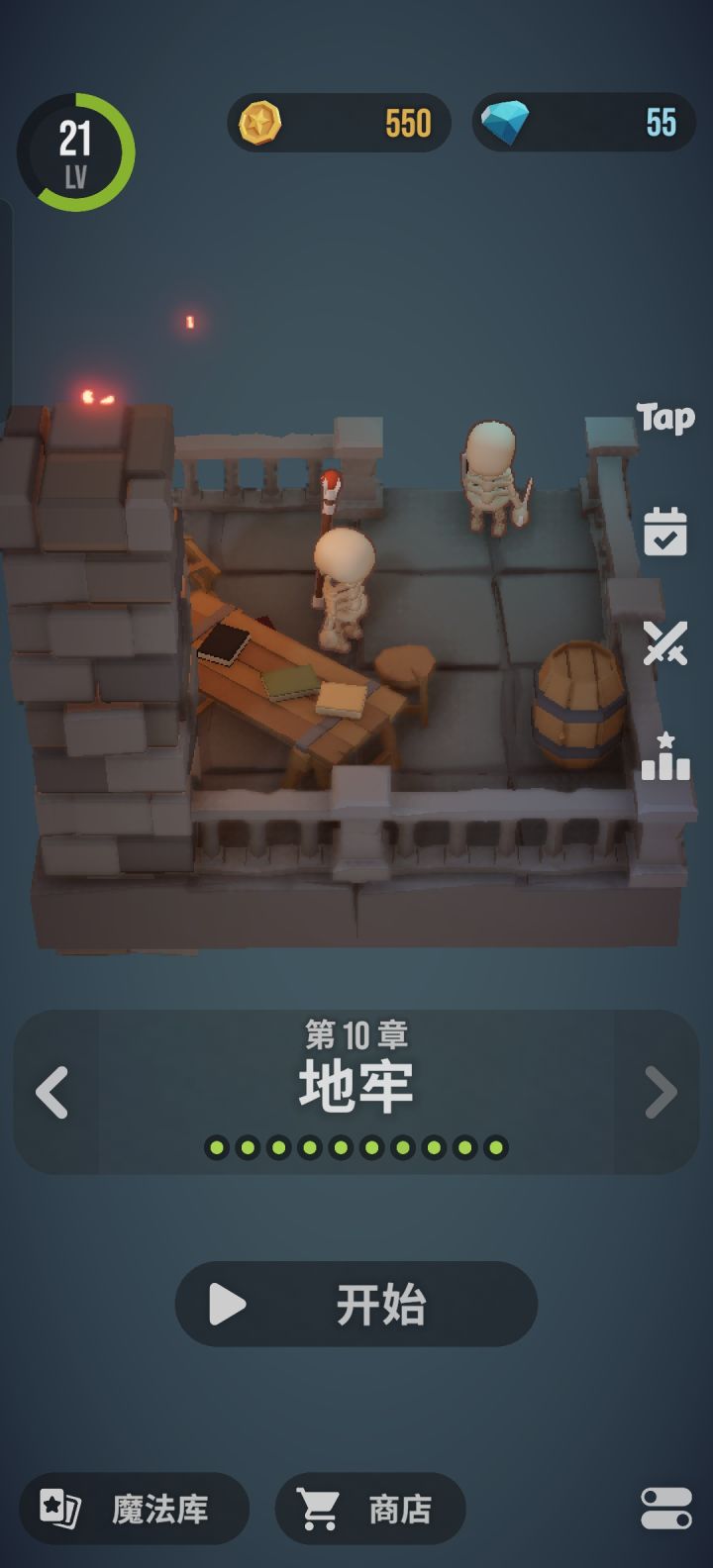
Task: Click the play triangle inside 开始 button
Action: coord(226,1304)
